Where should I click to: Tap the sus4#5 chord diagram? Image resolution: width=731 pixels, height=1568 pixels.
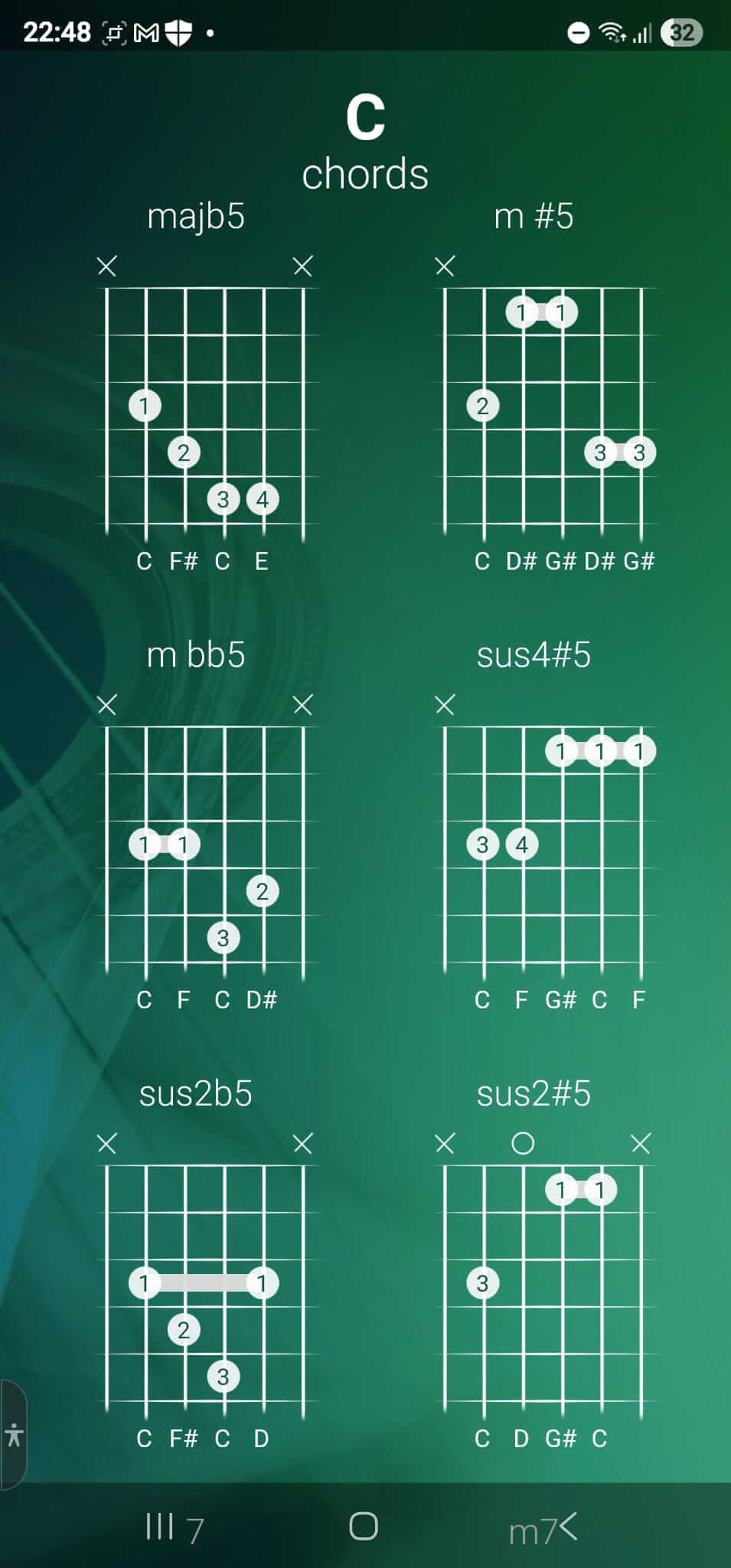coord(542,844)
